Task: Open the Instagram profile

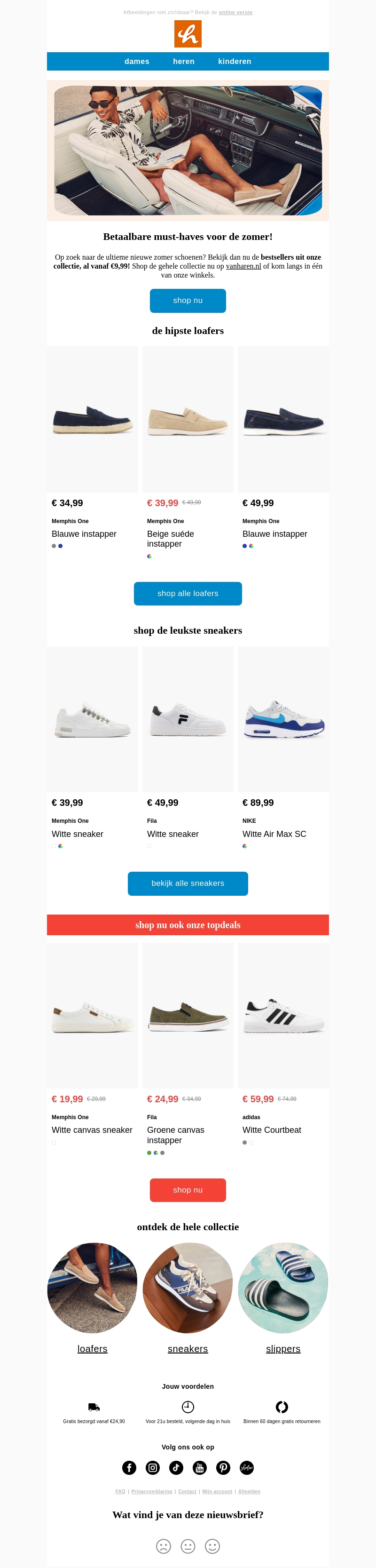Action: 153,1468
